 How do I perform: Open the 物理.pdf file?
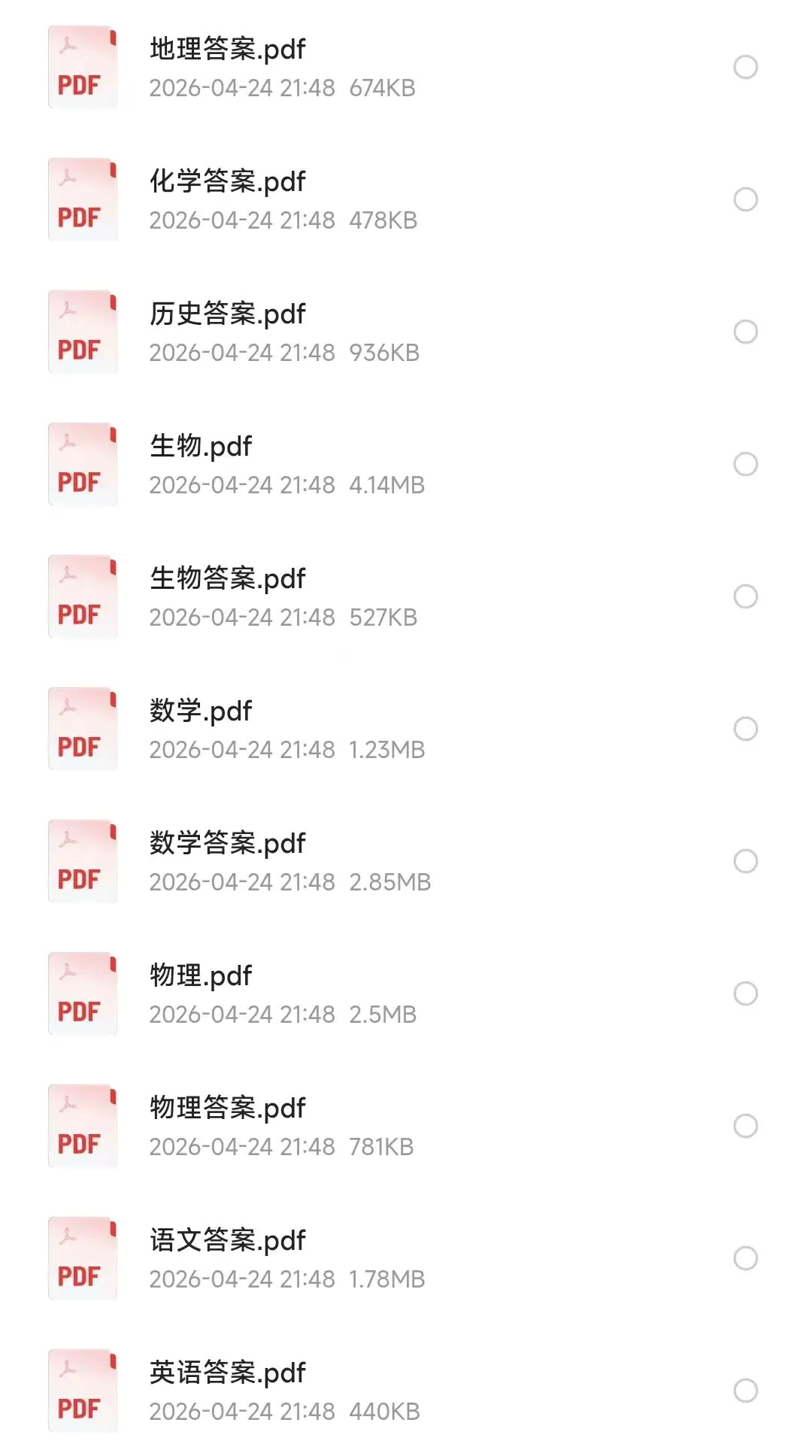pos(201,976)
